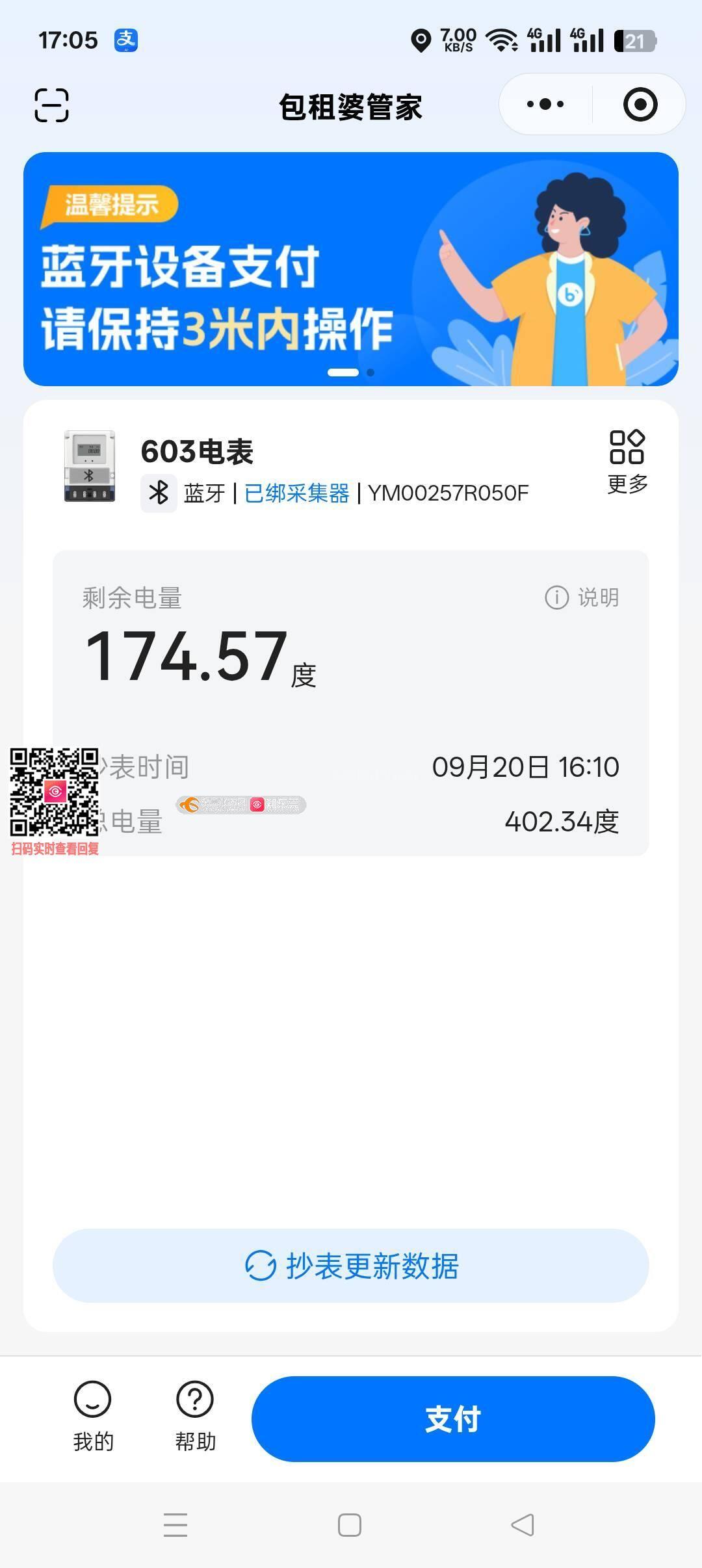The height and width of the screenshot is (1568, 702).
Task: Open the 蓝牙设备支付 tip banner
Action: point(351,269)
